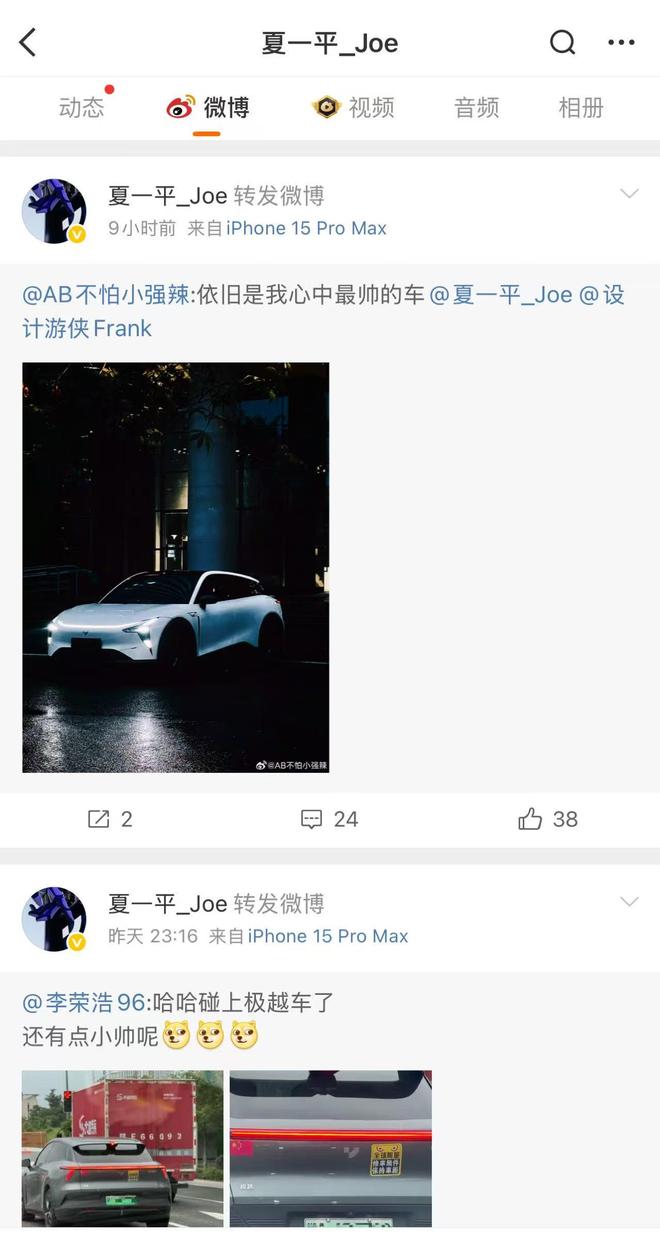Image resolution: width=660 pixels, height=1236 pixels.
Task: Open the avatar on the 9小时前 post
Action: pos(54,211)
